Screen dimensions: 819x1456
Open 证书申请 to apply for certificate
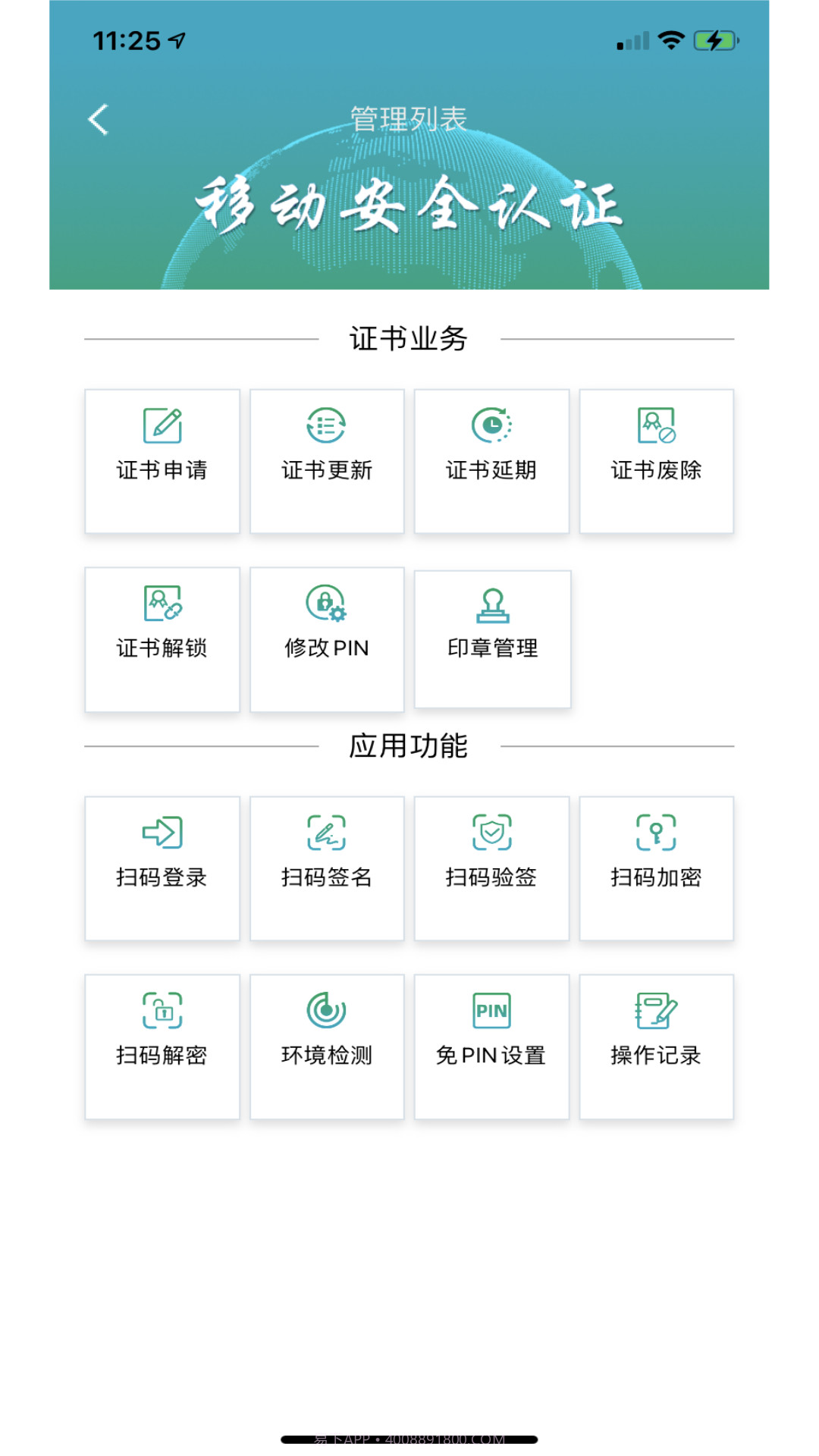[x=162, y=460]
